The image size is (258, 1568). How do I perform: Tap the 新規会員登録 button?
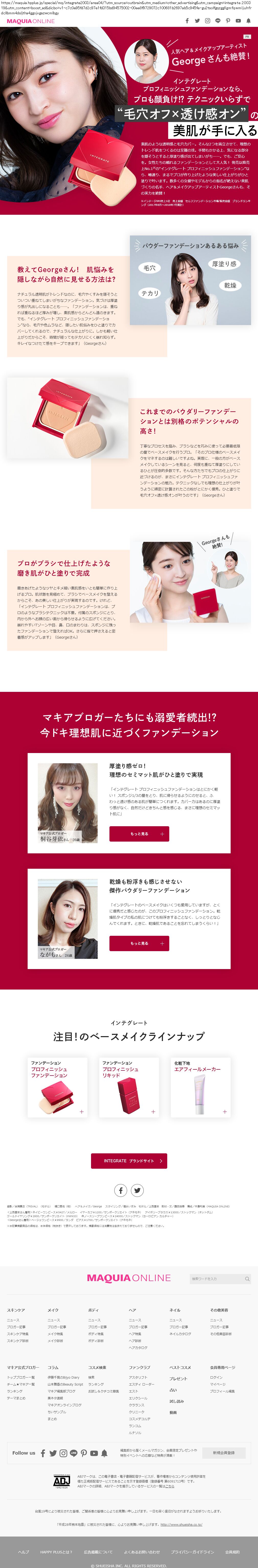[x=224, y=1453]
